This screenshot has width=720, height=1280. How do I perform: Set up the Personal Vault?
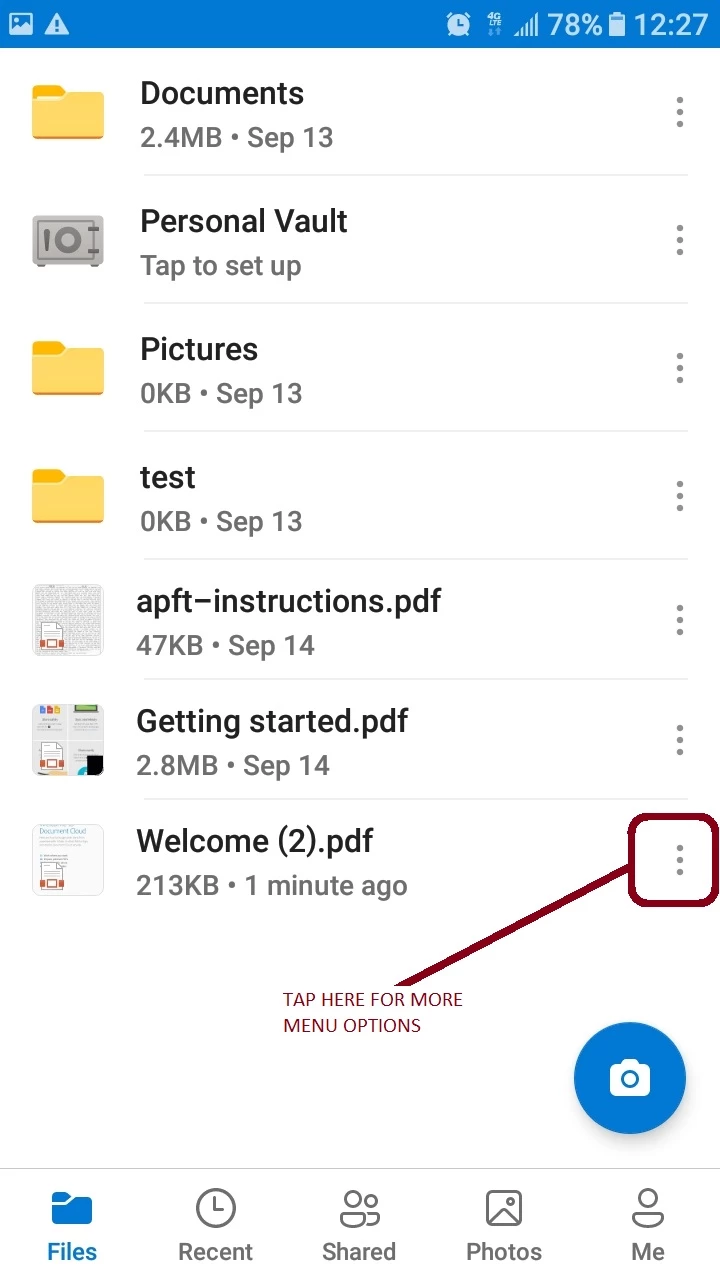click(244, 241)
